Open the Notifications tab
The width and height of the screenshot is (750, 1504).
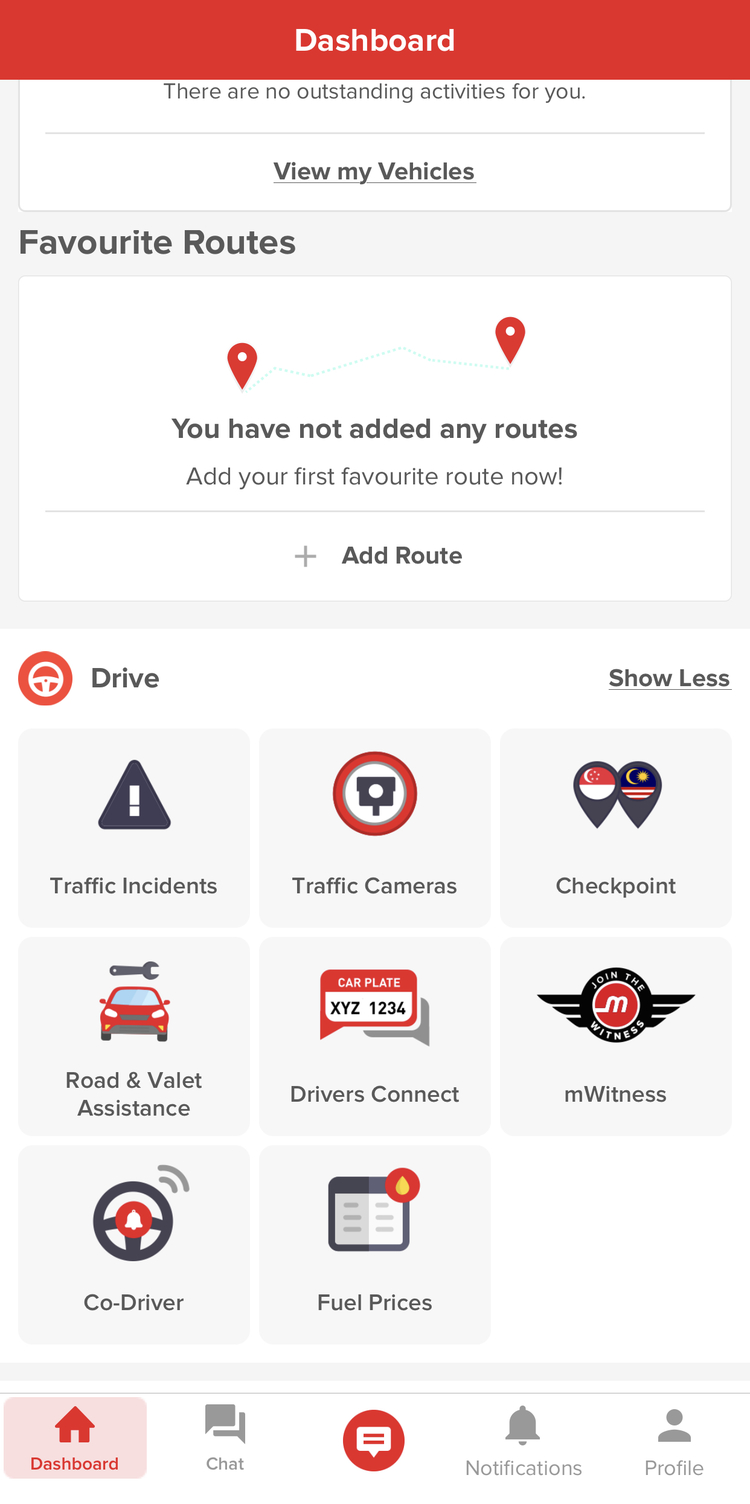523,1438
